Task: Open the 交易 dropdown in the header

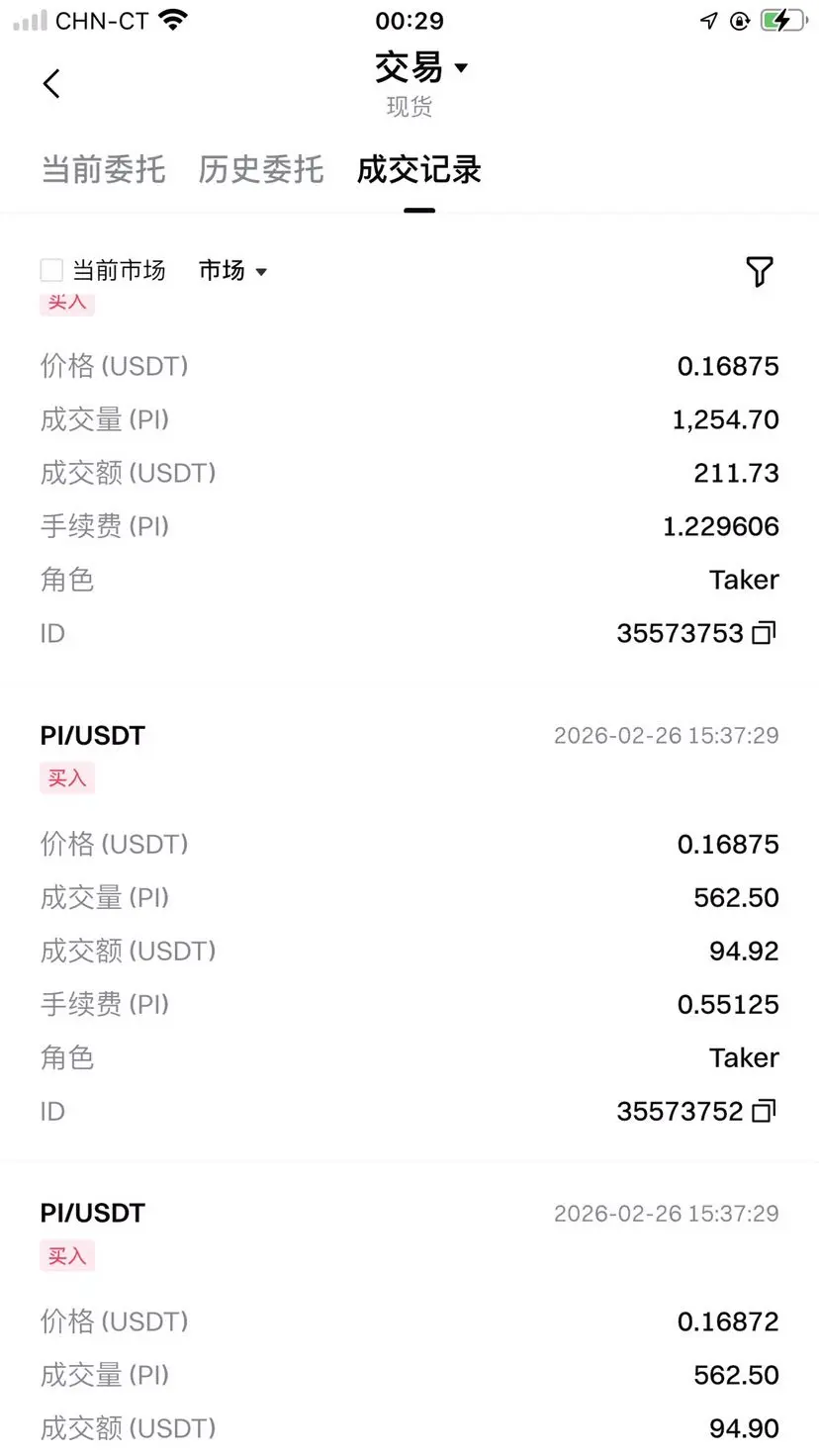Action: pos(420,68)
